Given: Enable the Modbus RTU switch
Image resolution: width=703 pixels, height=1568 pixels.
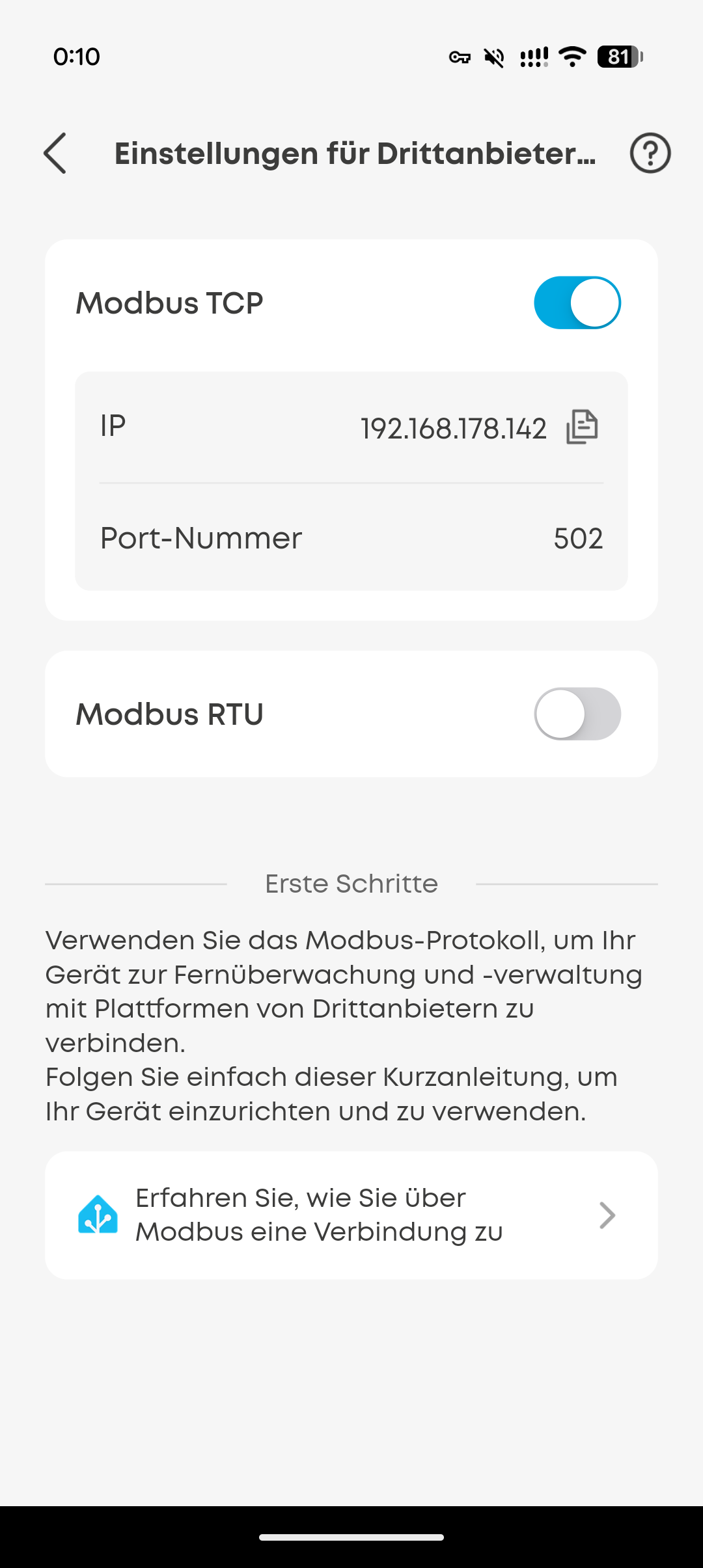Looking at the screenshot, I should coord(577,714).
